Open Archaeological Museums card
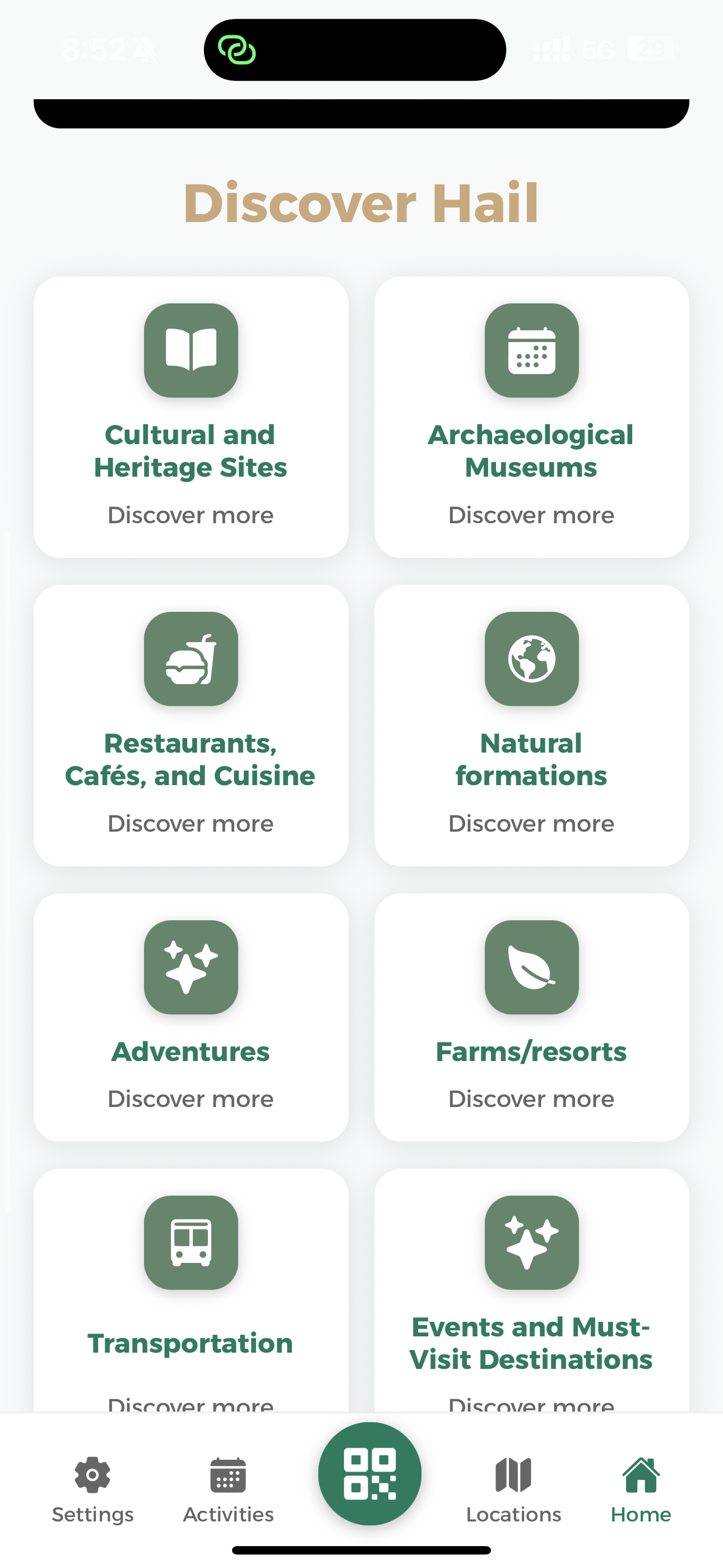This screenshot has width=723, height=1568. click(531, 418)
